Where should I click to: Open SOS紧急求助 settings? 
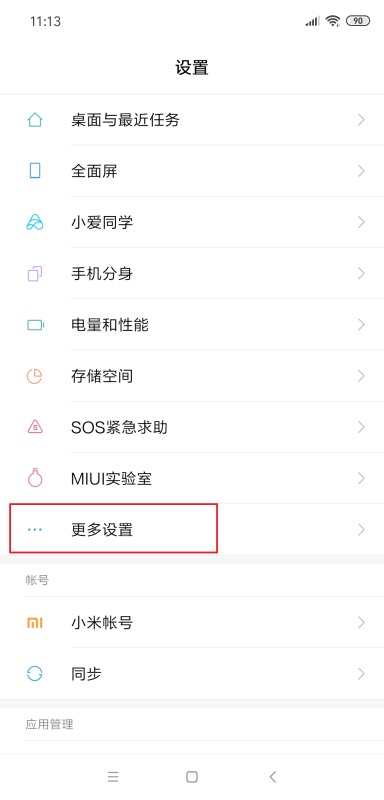click(192, 427)
